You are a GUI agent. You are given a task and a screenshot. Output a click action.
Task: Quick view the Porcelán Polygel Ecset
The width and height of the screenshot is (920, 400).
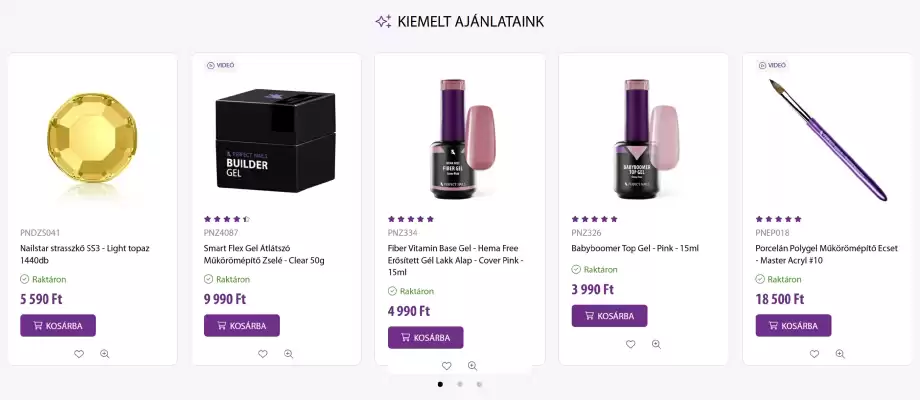point(840,354)
